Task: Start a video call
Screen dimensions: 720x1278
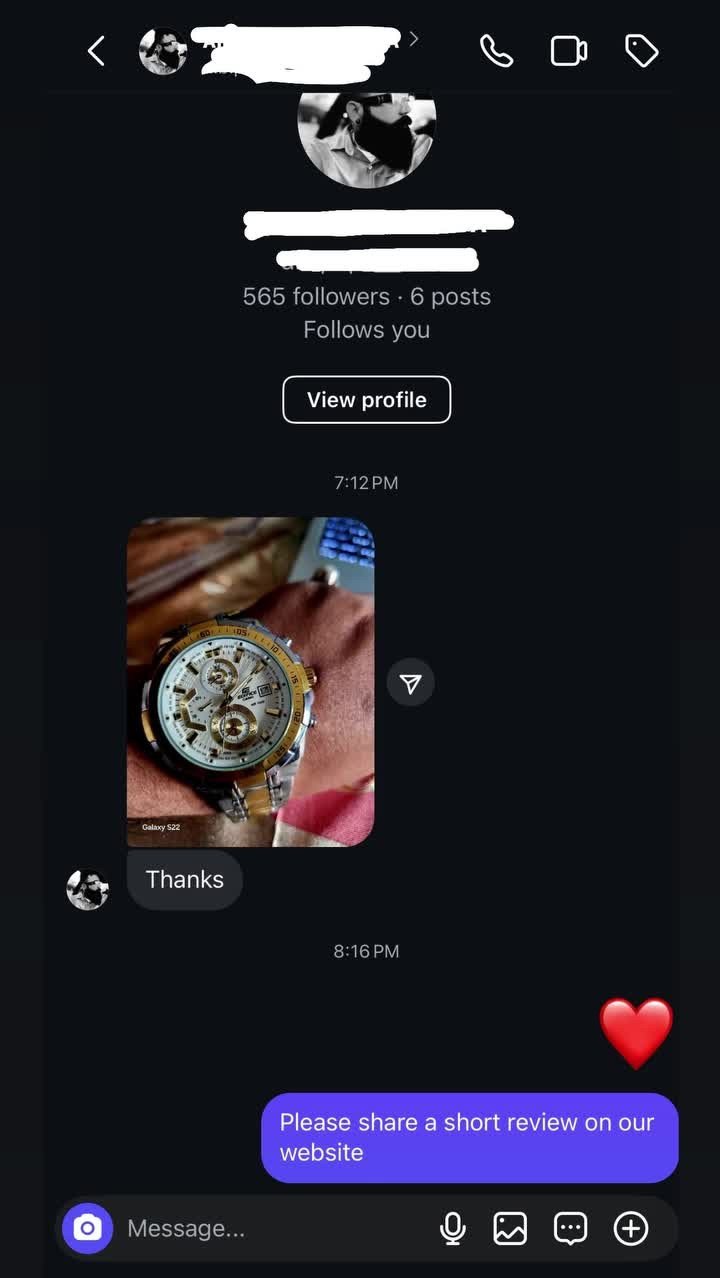Action: click(x=569, y=50)
